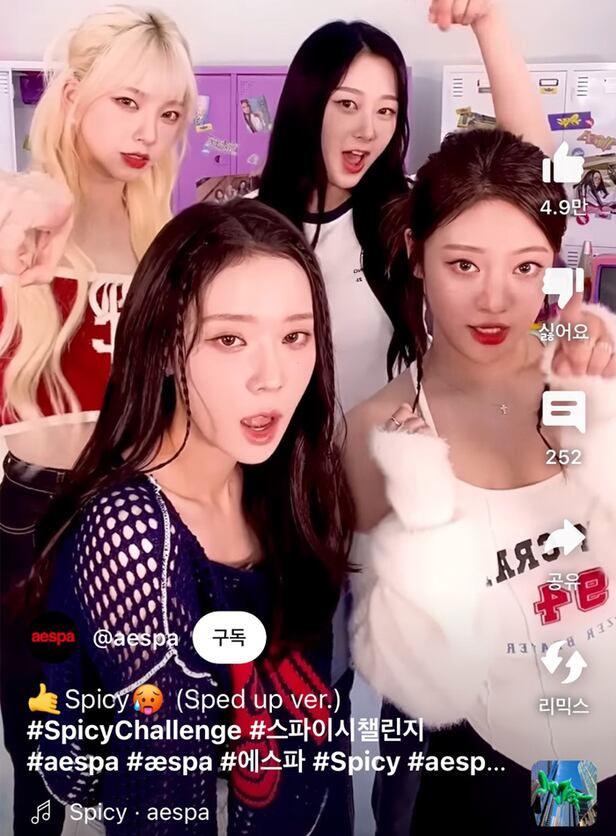
Task: Open the aespa channel avatar
Action: (53, 637)
